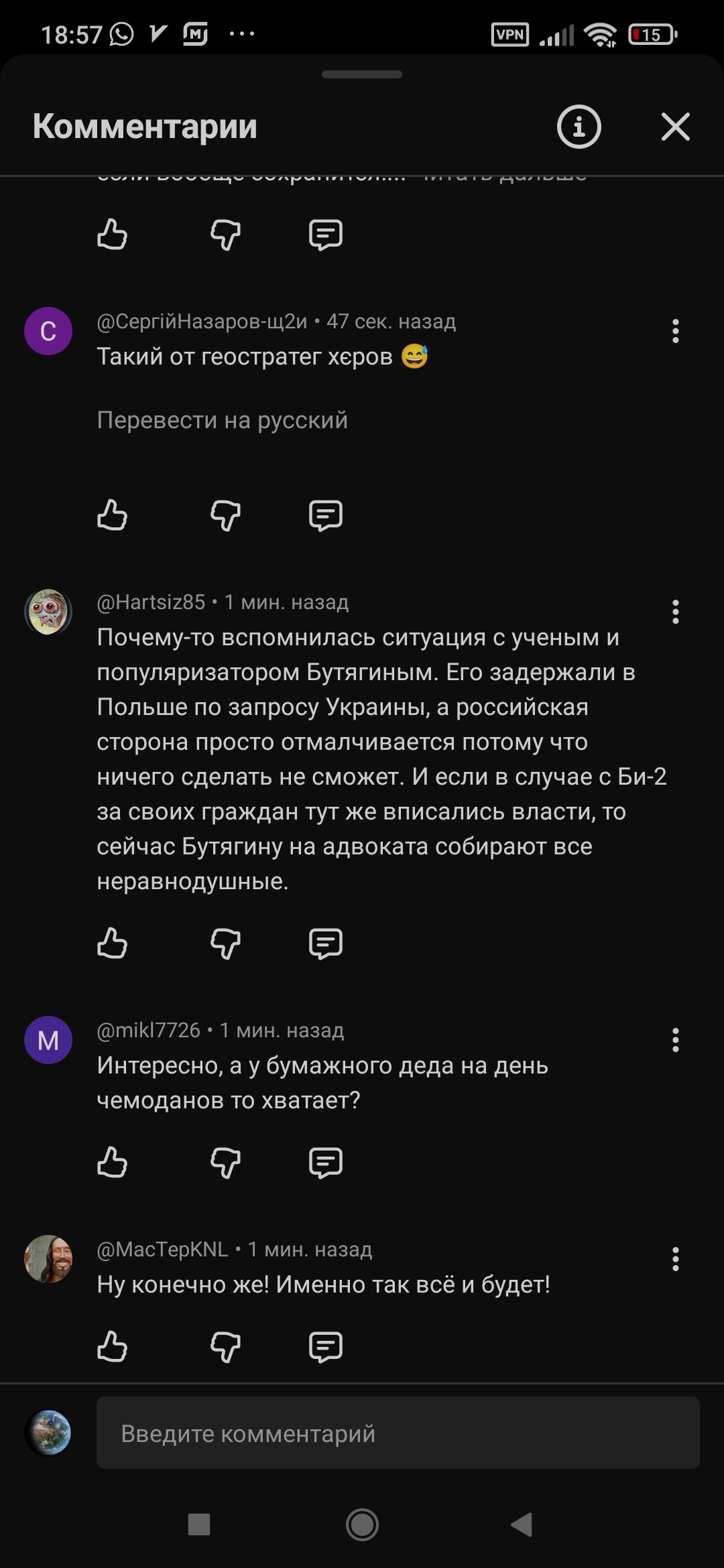This screenshot has width=724, height=1568.
Task: Dislike the comment by @СергійНазаров-щ2и
Action: pyautogui.click(x=225, y=515)
